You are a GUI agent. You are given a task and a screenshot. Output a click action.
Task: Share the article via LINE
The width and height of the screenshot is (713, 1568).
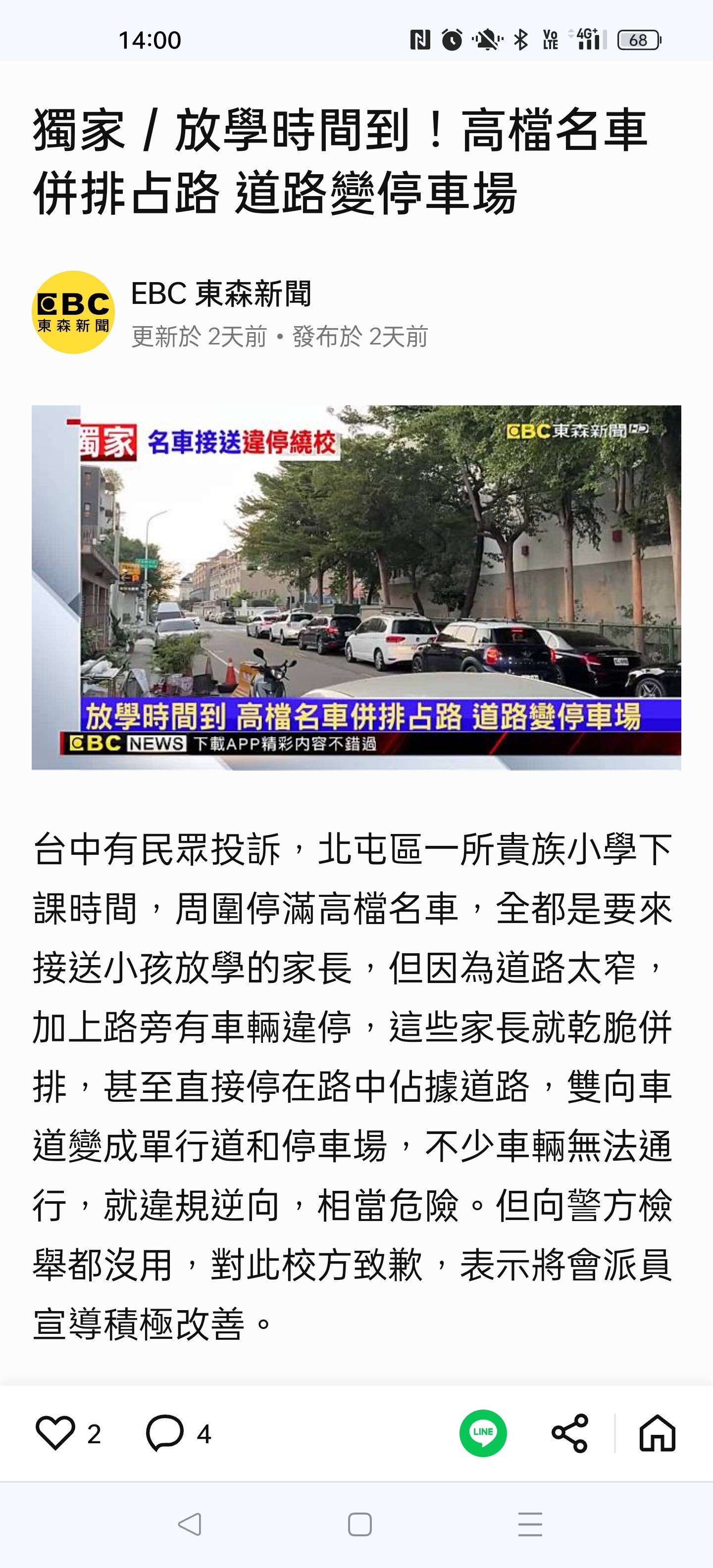point(483,1433)
